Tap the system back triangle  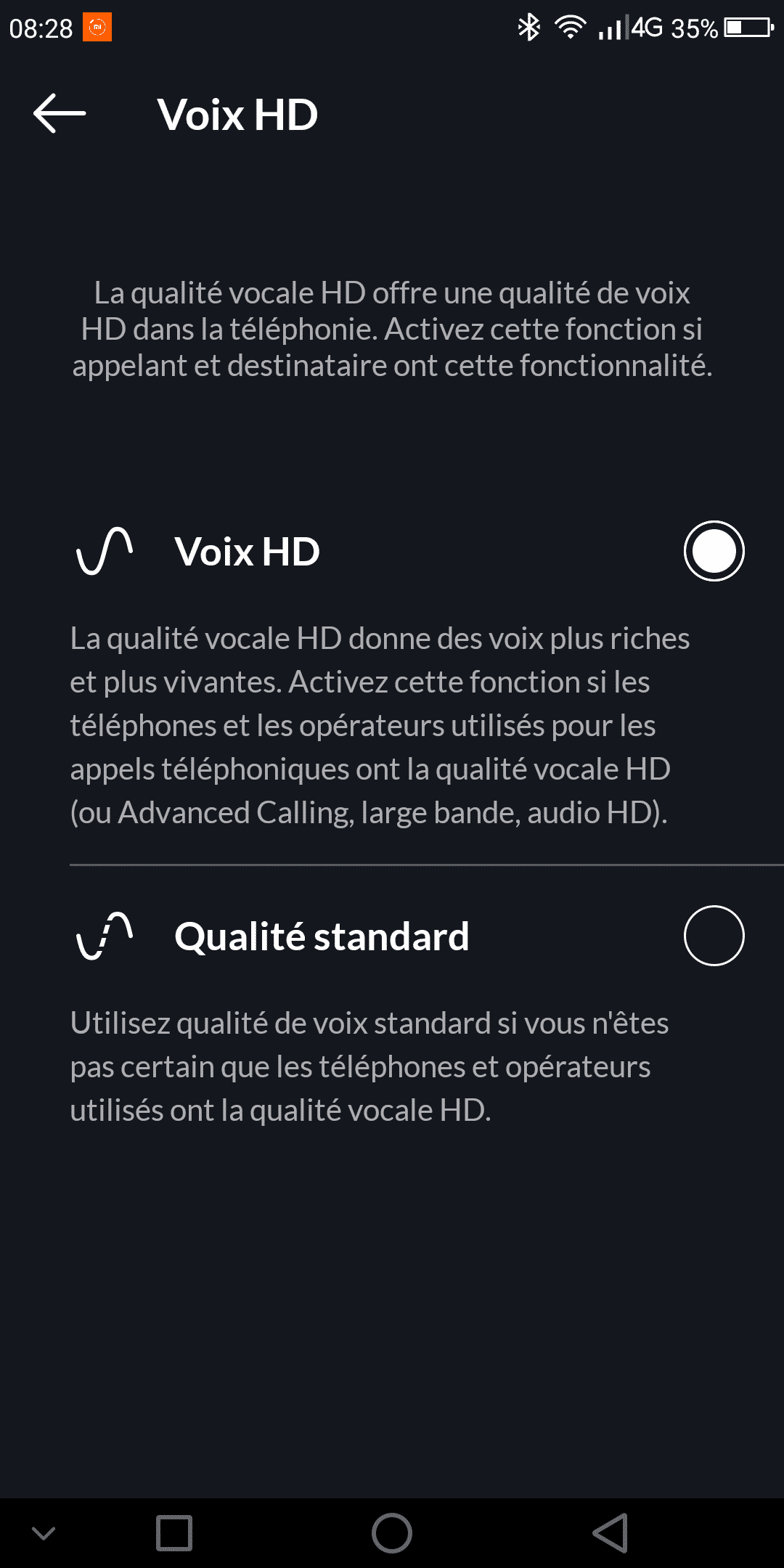(x=610, y=1533)
